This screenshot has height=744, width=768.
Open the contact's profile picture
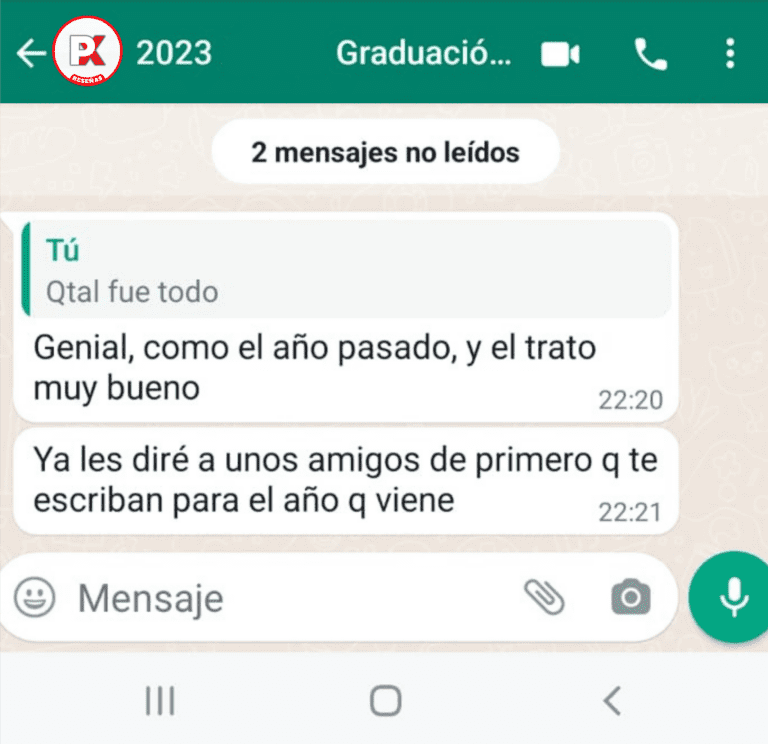(87, 53)
